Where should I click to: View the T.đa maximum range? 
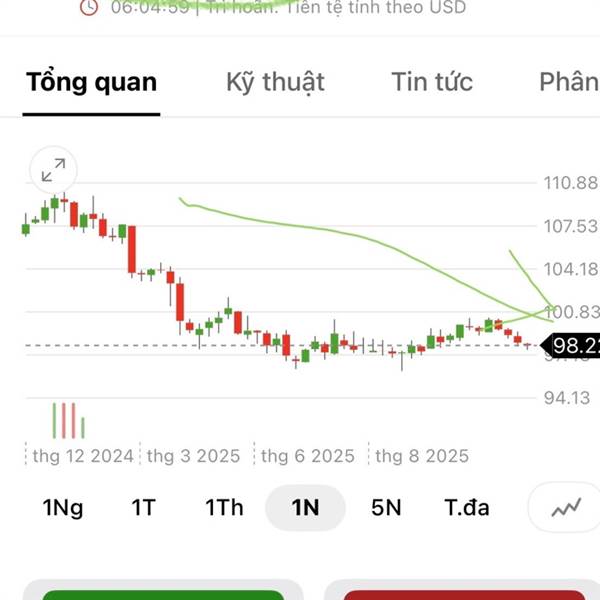tap(467, 508)
